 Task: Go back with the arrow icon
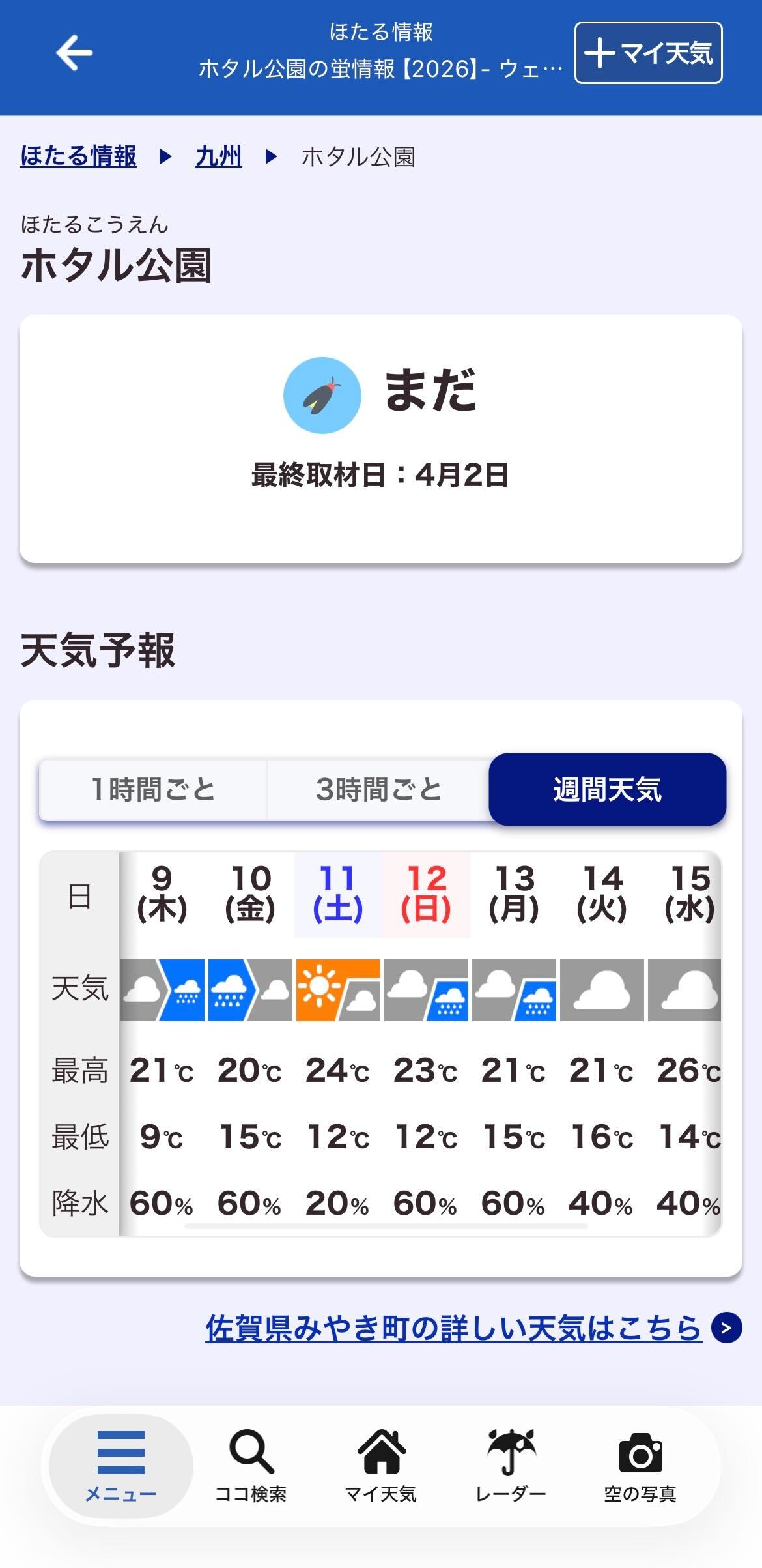(x=74, y=53)
